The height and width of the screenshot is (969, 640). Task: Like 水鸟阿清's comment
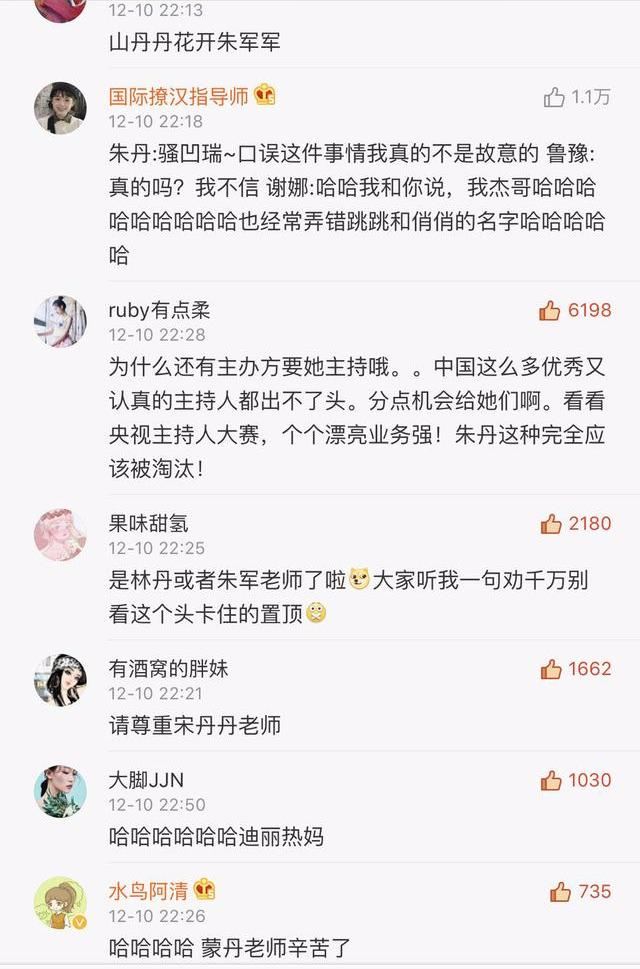coord(561,891)
